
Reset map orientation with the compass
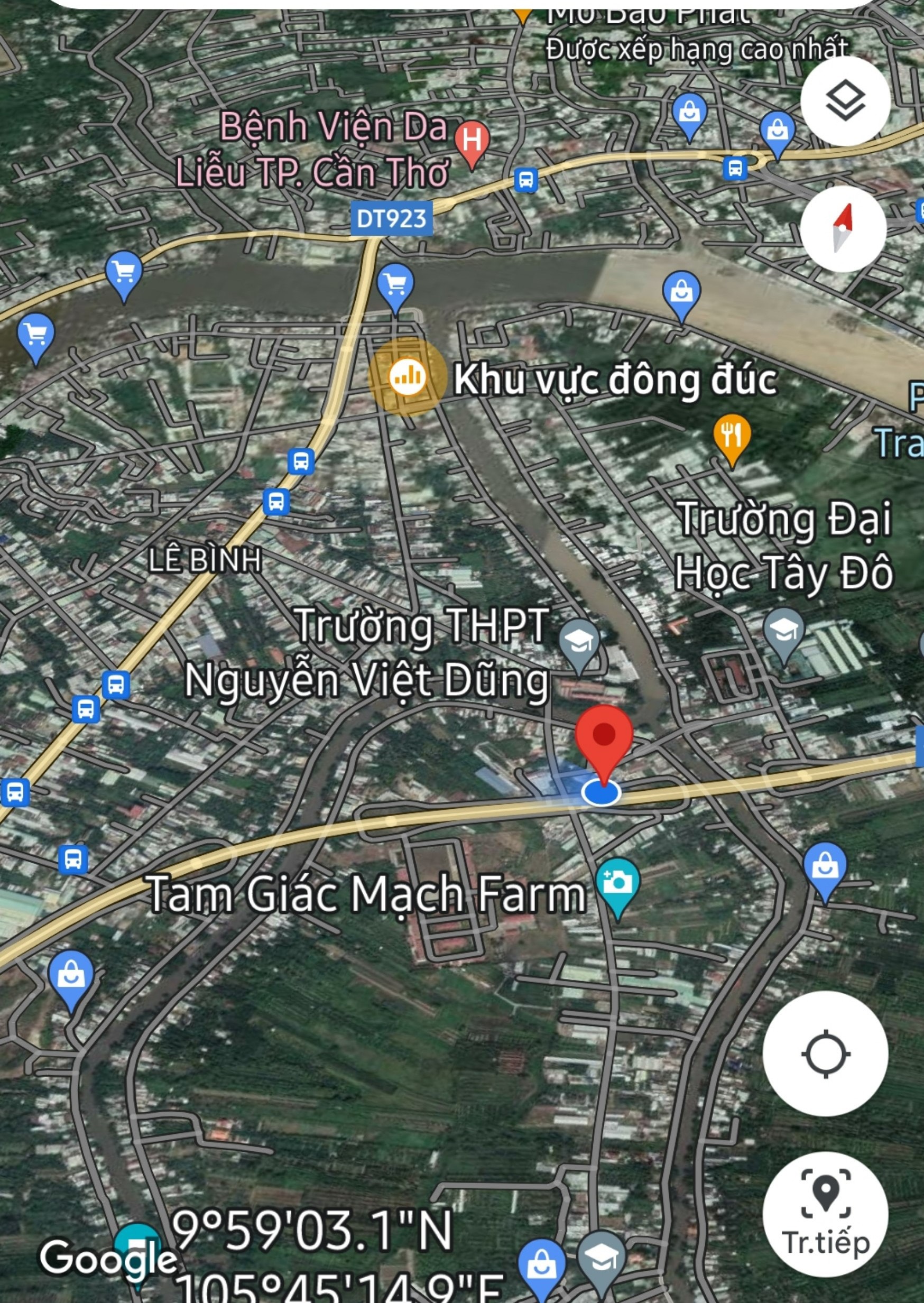(843, 228)
